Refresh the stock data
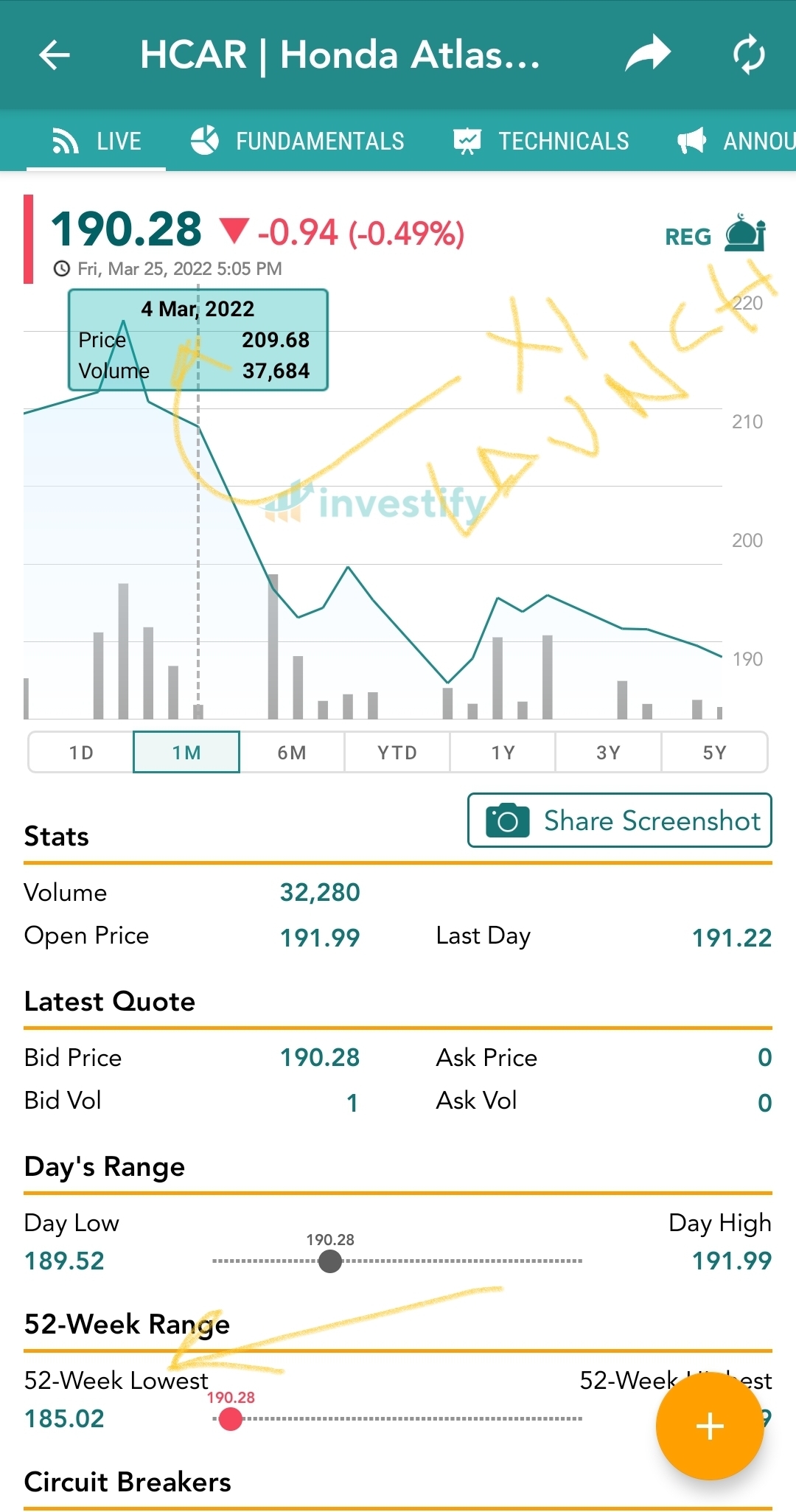 point(749,55)
